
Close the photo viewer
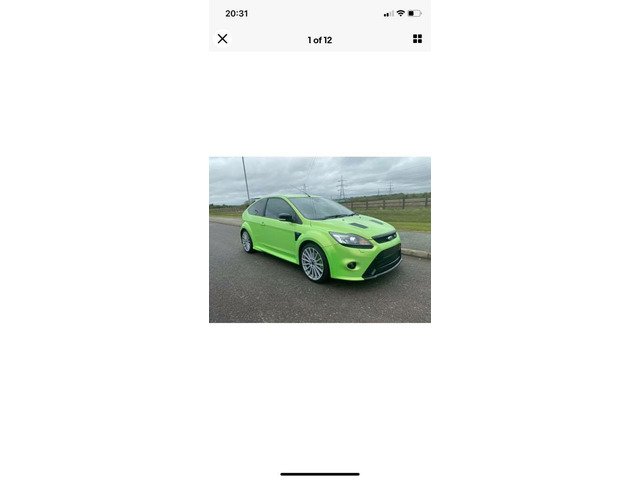tap(222, 39)
